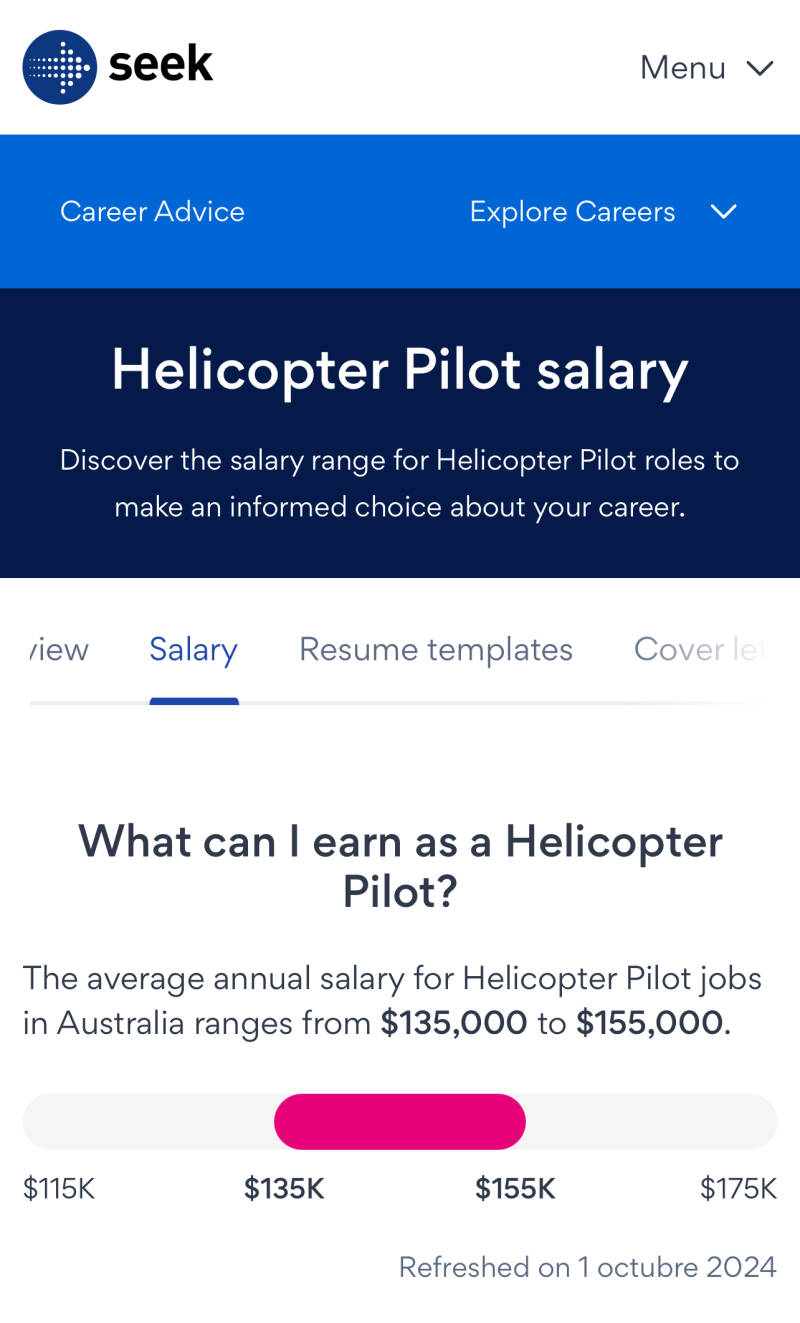Select the Salary tab
Viewport: 800px width, 1323px height.
193,650
